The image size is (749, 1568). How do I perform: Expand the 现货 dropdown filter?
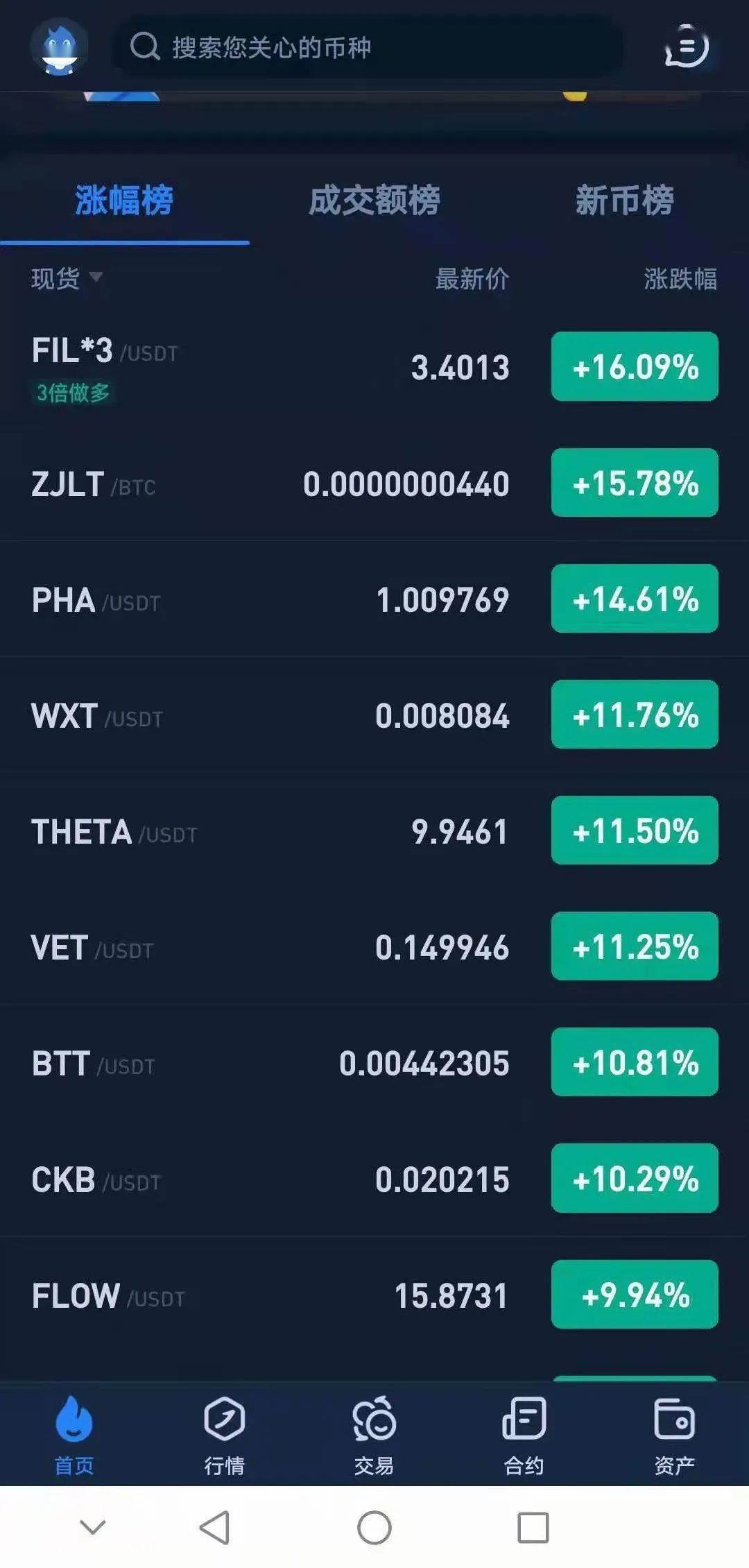coord(67,278)
